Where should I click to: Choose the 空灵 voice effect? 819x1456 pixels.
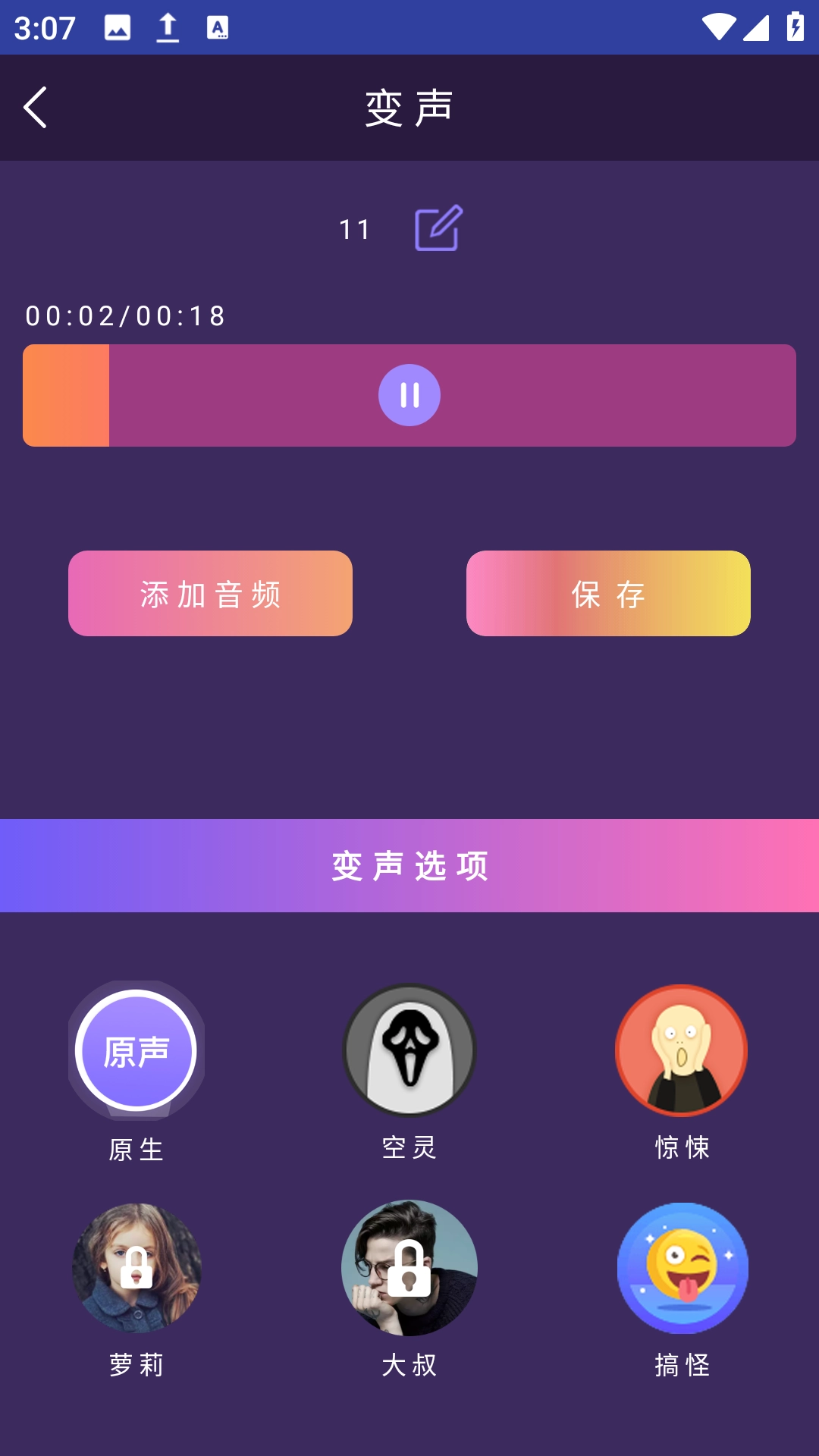click(x=409, y=1051)
